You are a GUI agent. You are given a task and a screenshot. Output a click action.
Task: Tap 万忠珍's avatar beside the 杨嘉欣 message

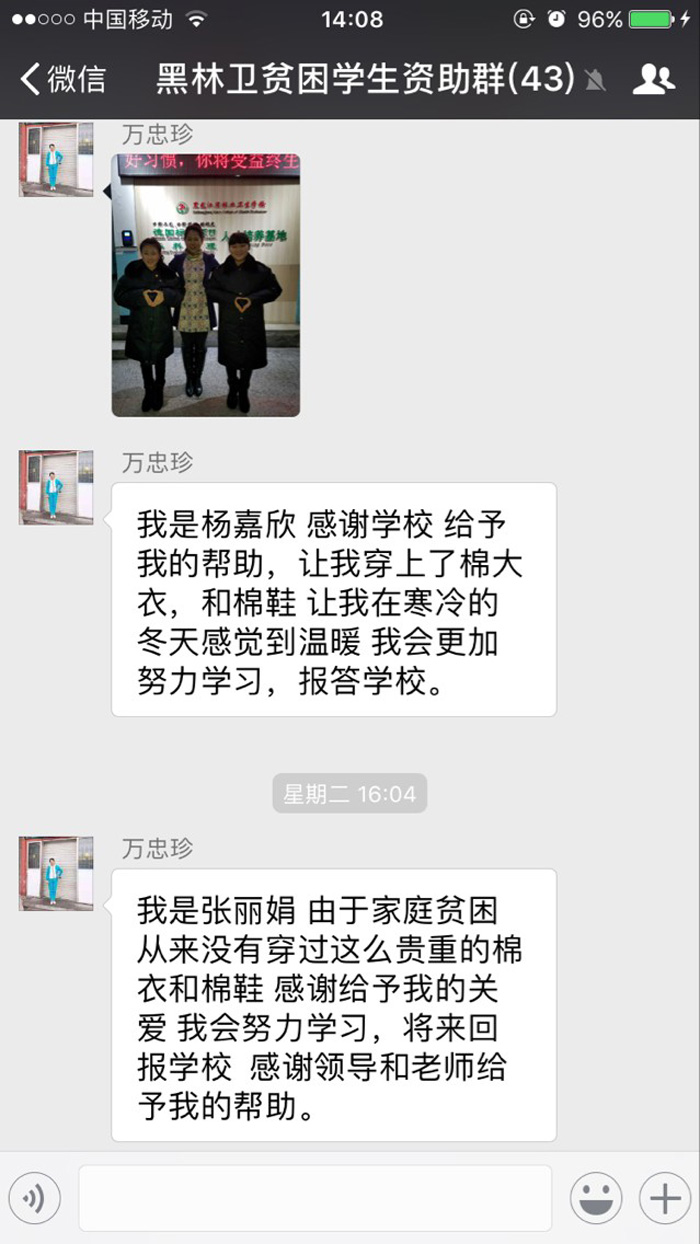coord(56,487)
